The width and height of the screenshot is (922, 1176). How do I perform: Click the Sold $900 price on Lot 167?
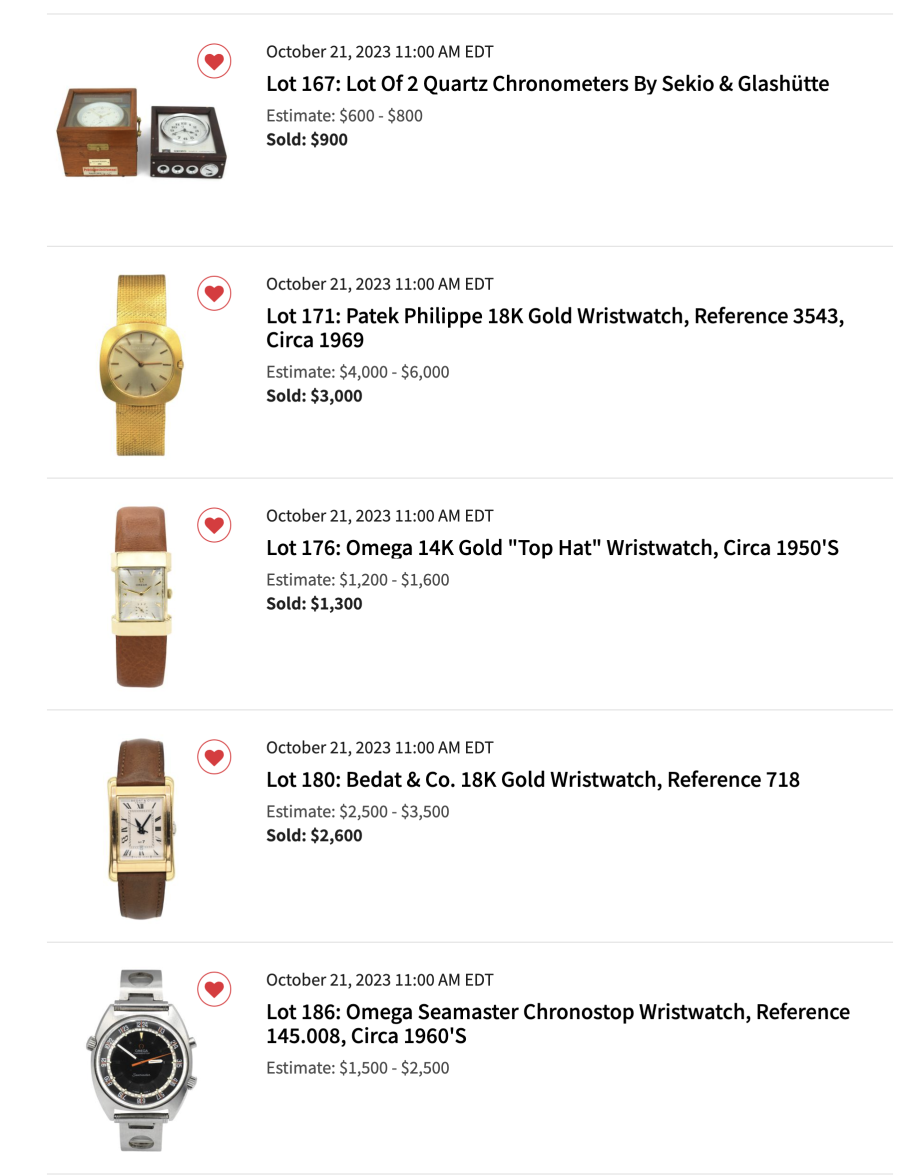click(x=304, y=139)
